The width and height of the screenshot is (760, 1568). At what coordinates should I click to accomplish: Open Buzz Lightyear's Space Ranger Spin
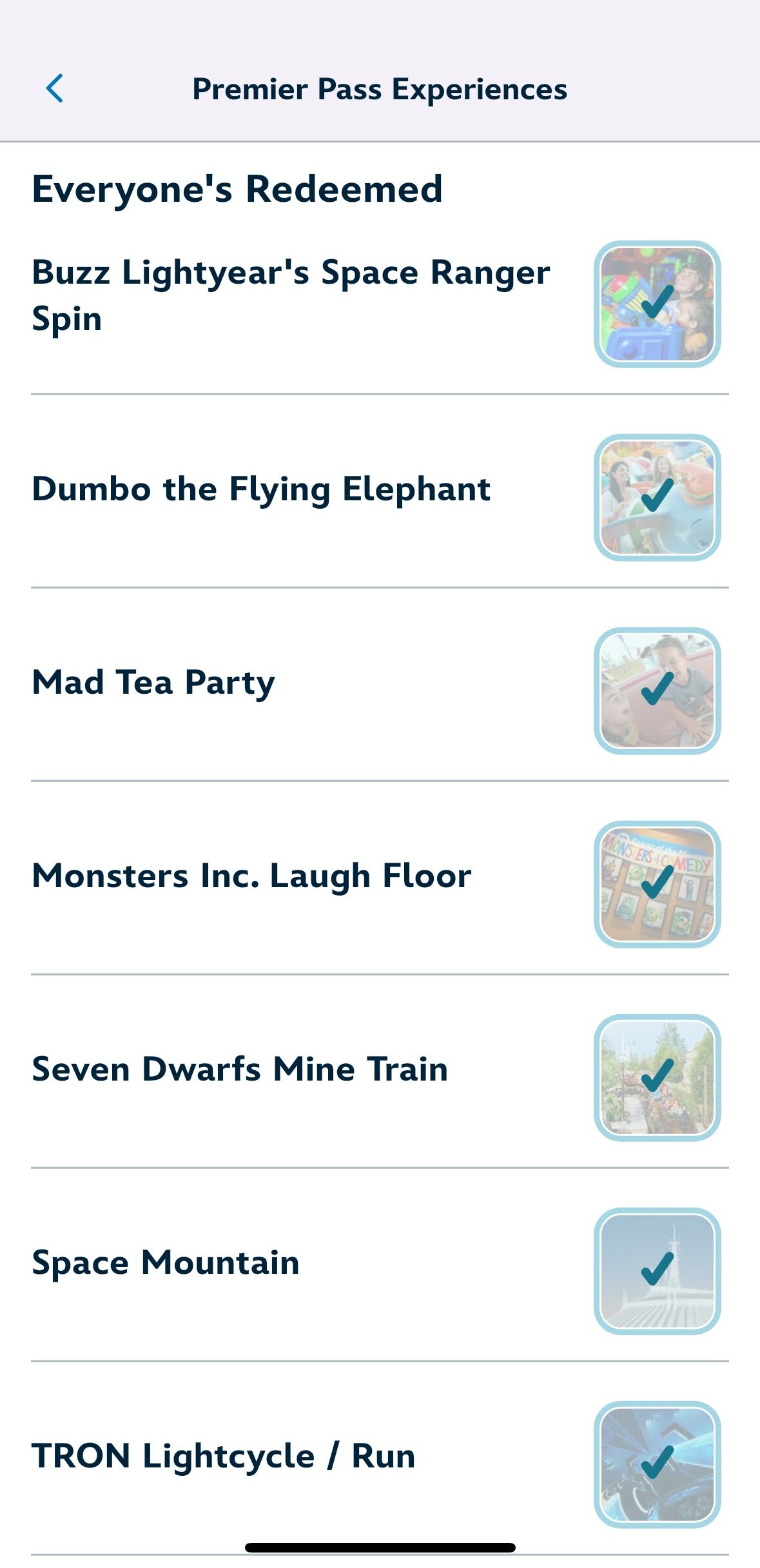[291, 295]
